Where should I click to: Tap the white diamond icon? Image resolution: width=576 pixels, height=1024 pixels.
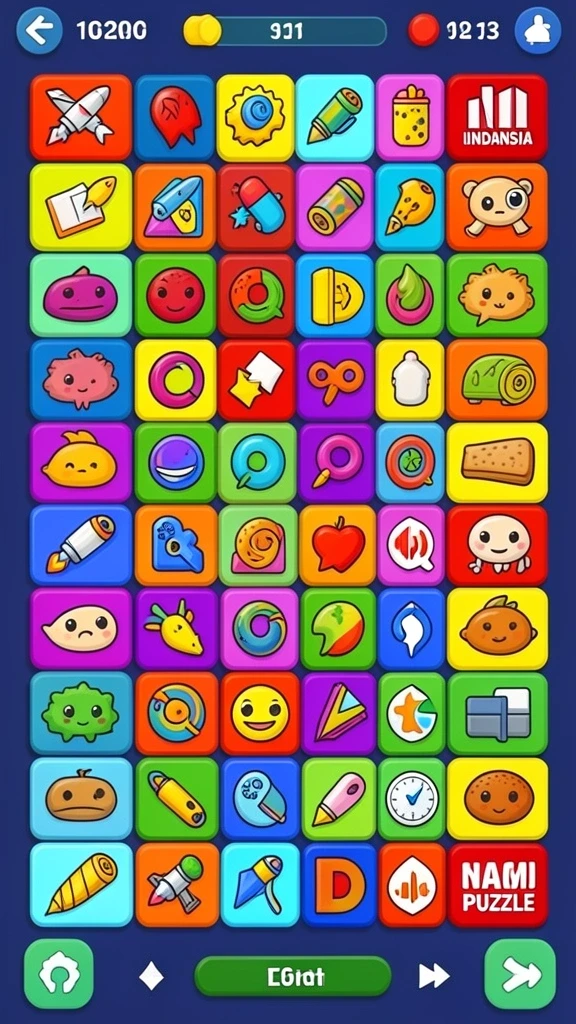(152, 976)
